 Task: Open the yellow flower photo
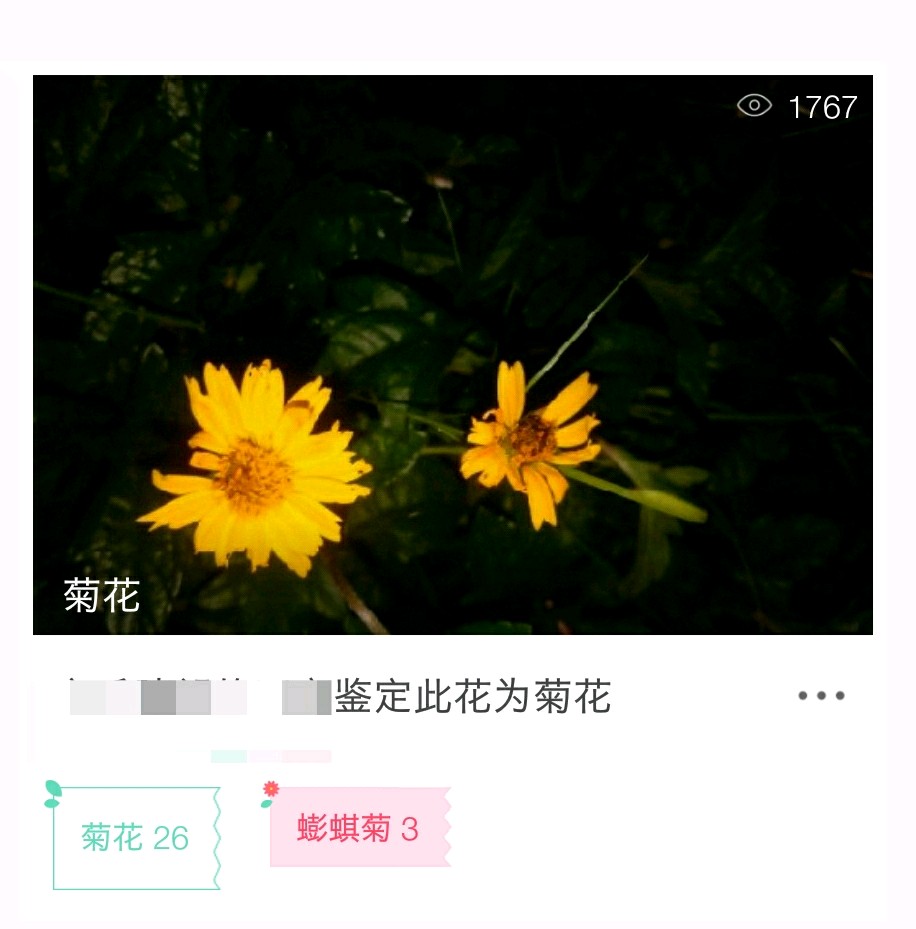click(452, 355)
